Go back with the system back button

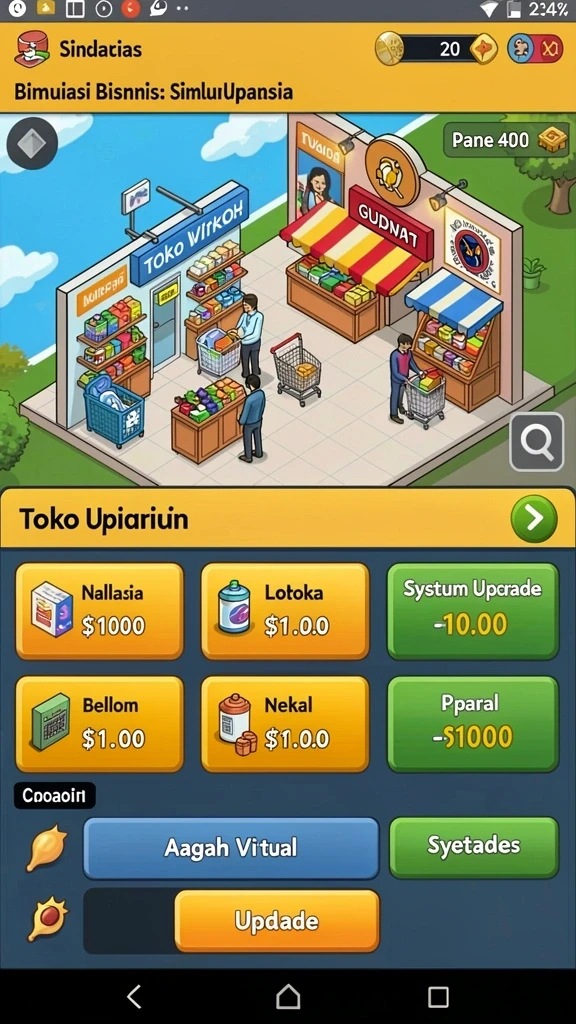pos(134,997)
